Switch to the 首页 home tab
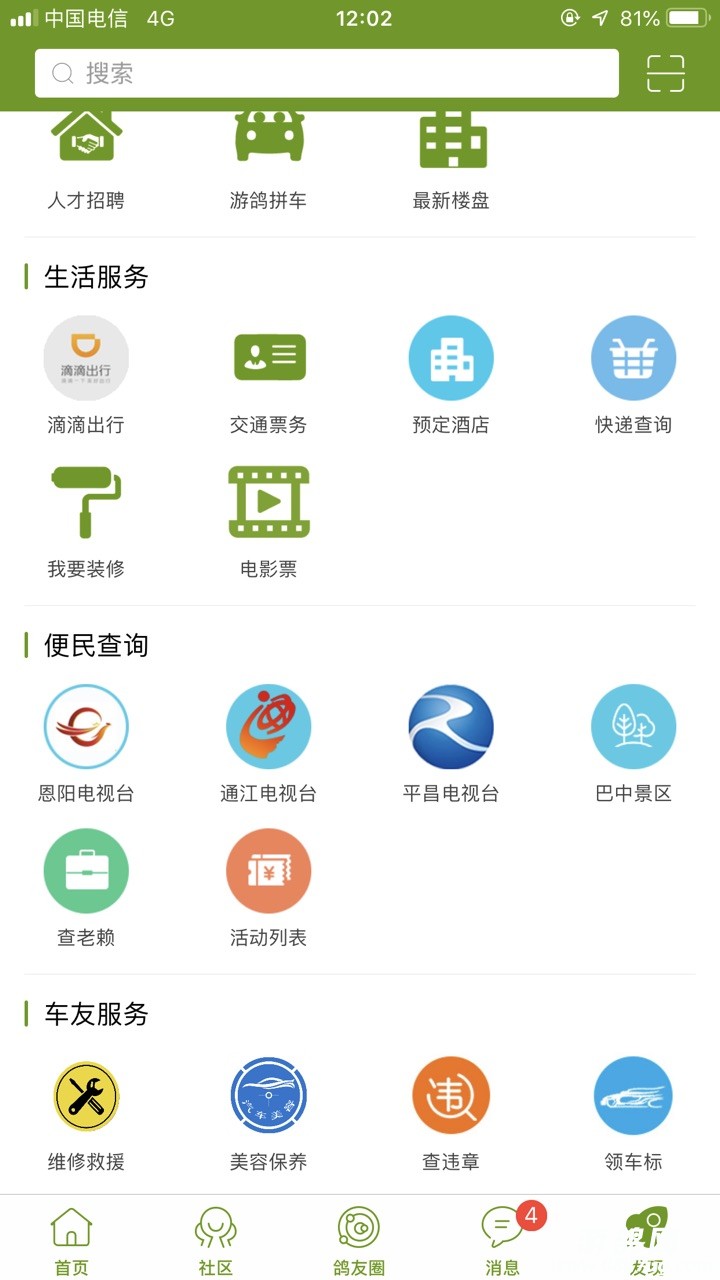 (71, 1240)
